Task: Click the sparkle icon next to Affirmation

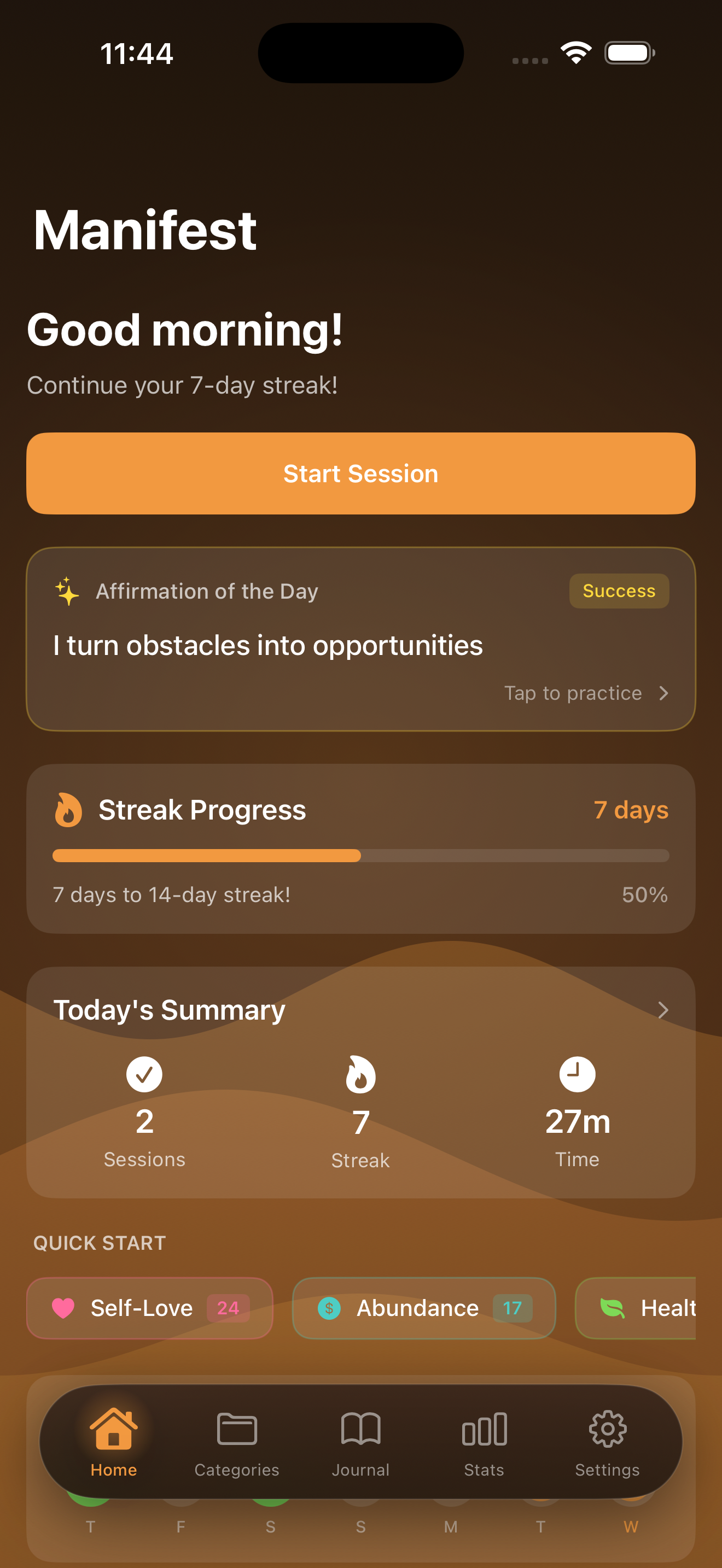Action: [x=67, y=590]
